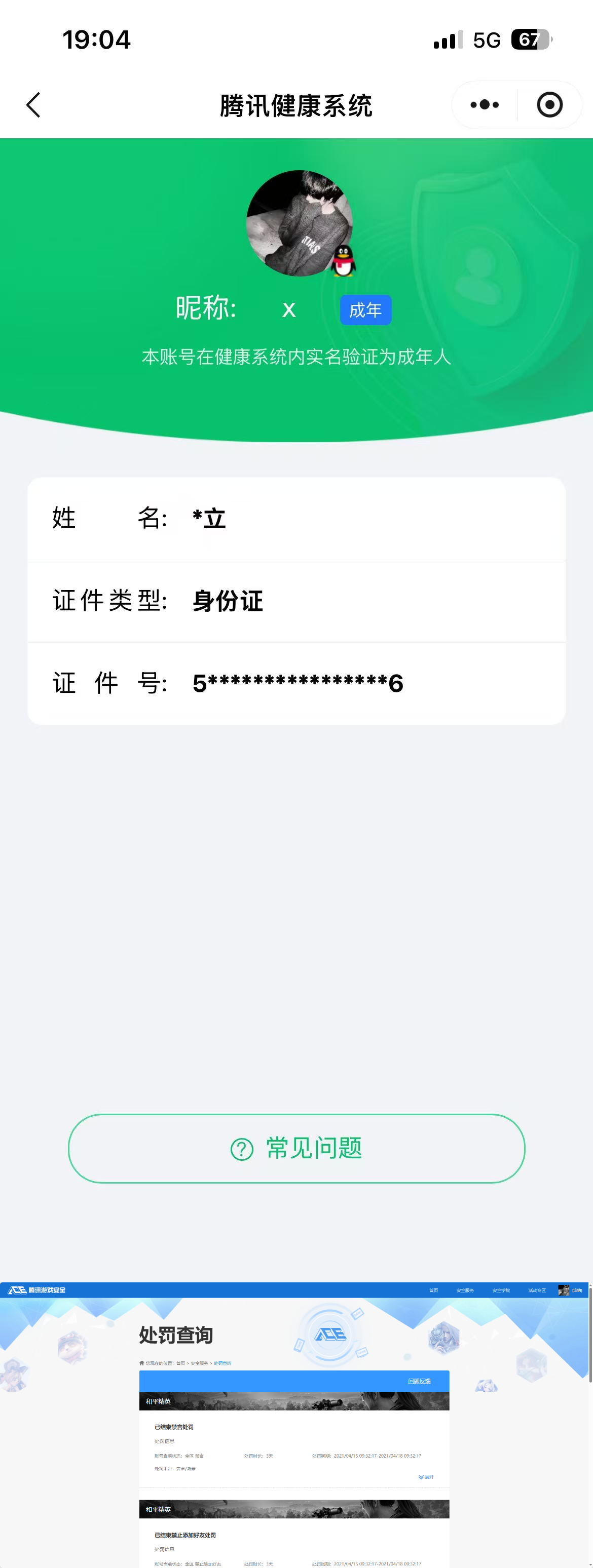Open the user avatar in the blue navbar
Image resolution: width=593 pixels, height=1568 pixels.
(x=563, y=1289)
